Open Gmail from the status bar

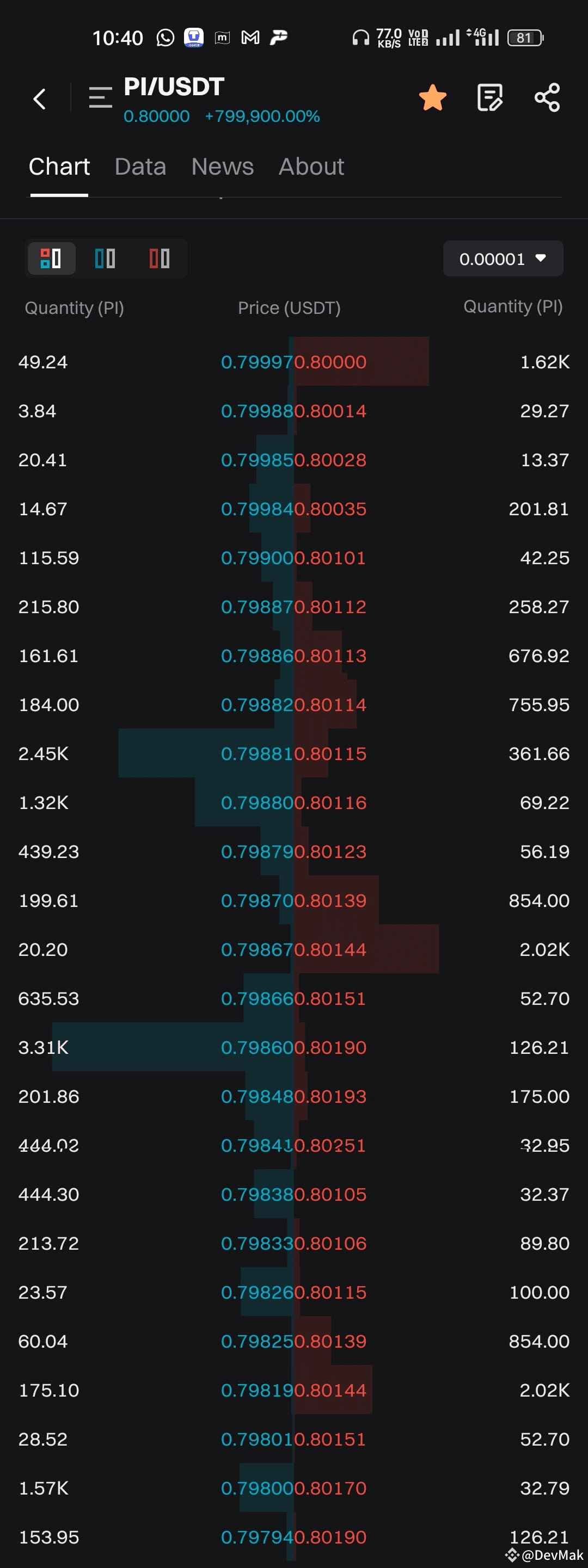[x=250, y=37]
